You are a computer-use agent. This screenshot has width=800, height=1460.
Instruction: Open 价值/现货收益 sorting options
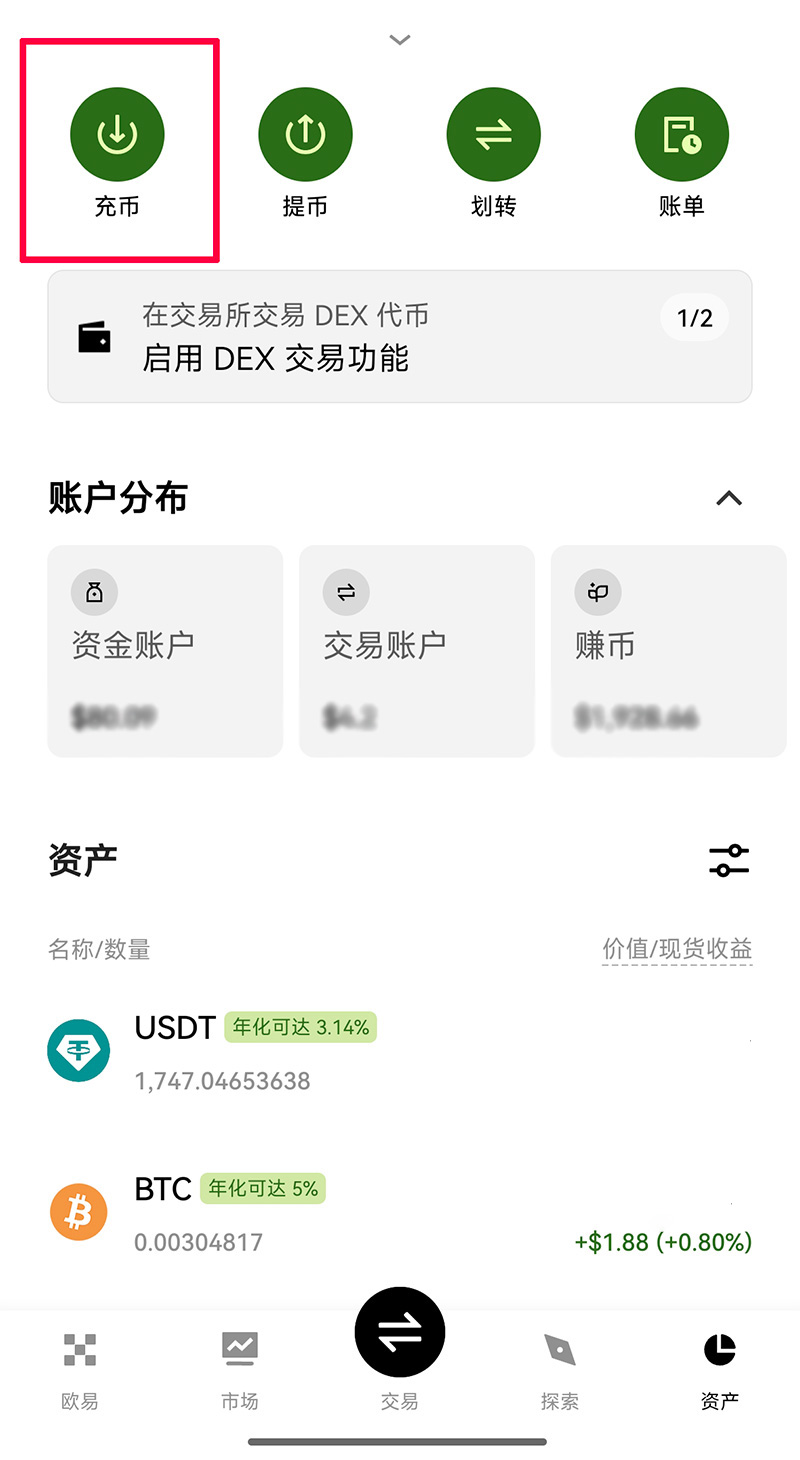click(677, 948)
